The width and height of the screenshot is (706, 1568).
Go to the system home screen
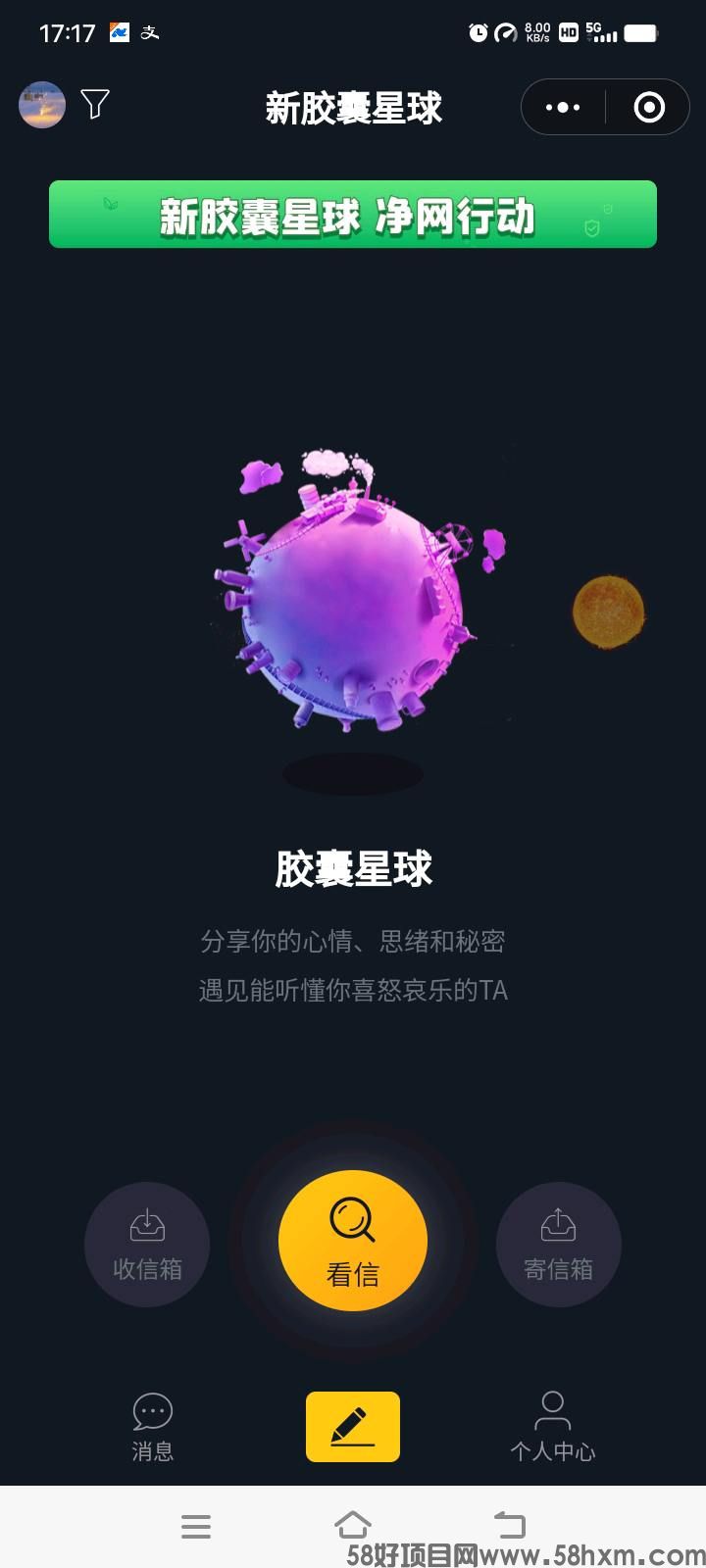pos(353,1526)
